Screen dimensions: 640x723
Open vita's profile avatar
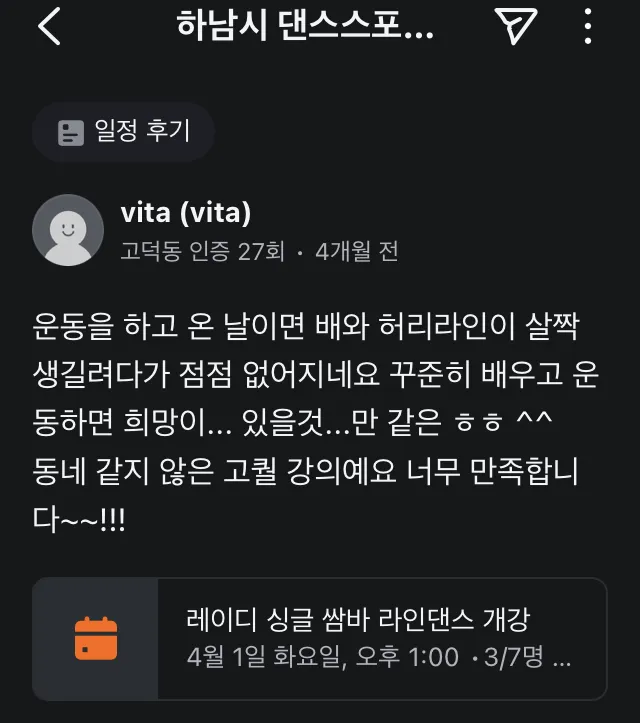click(68, 229)
